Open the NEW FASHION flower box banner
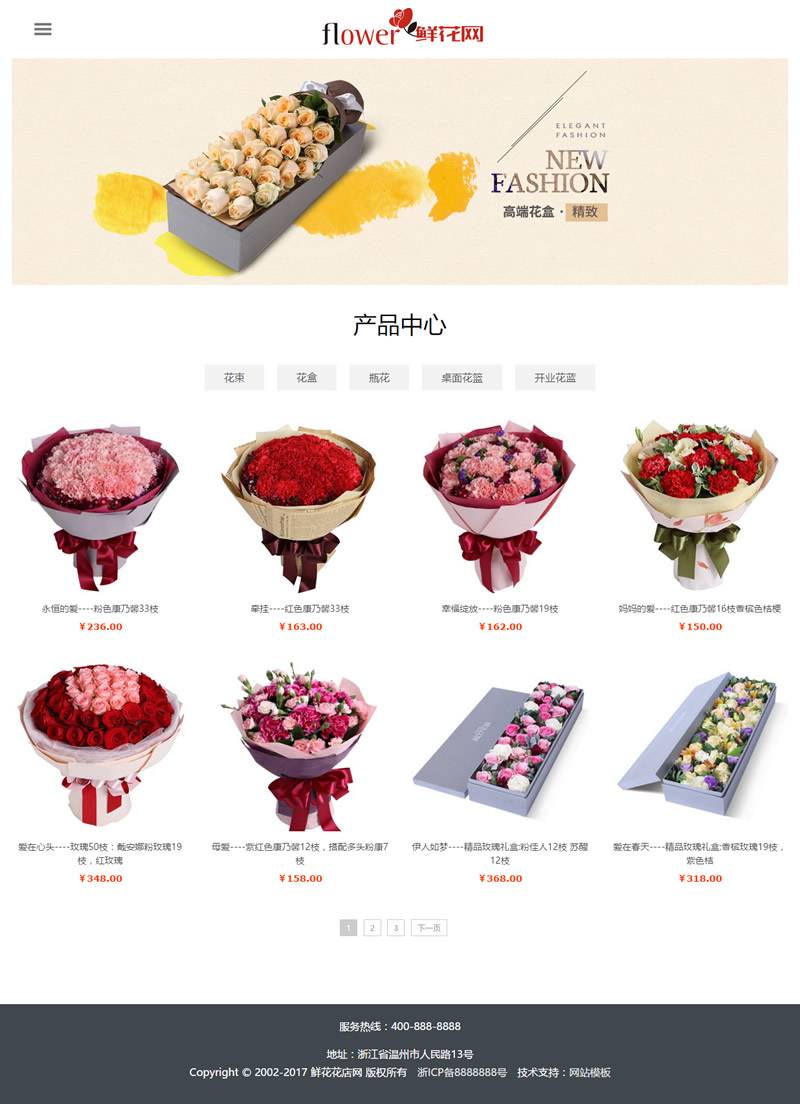Image resolution: width=800 pixels, height=1104 pixels. [400, 171]
